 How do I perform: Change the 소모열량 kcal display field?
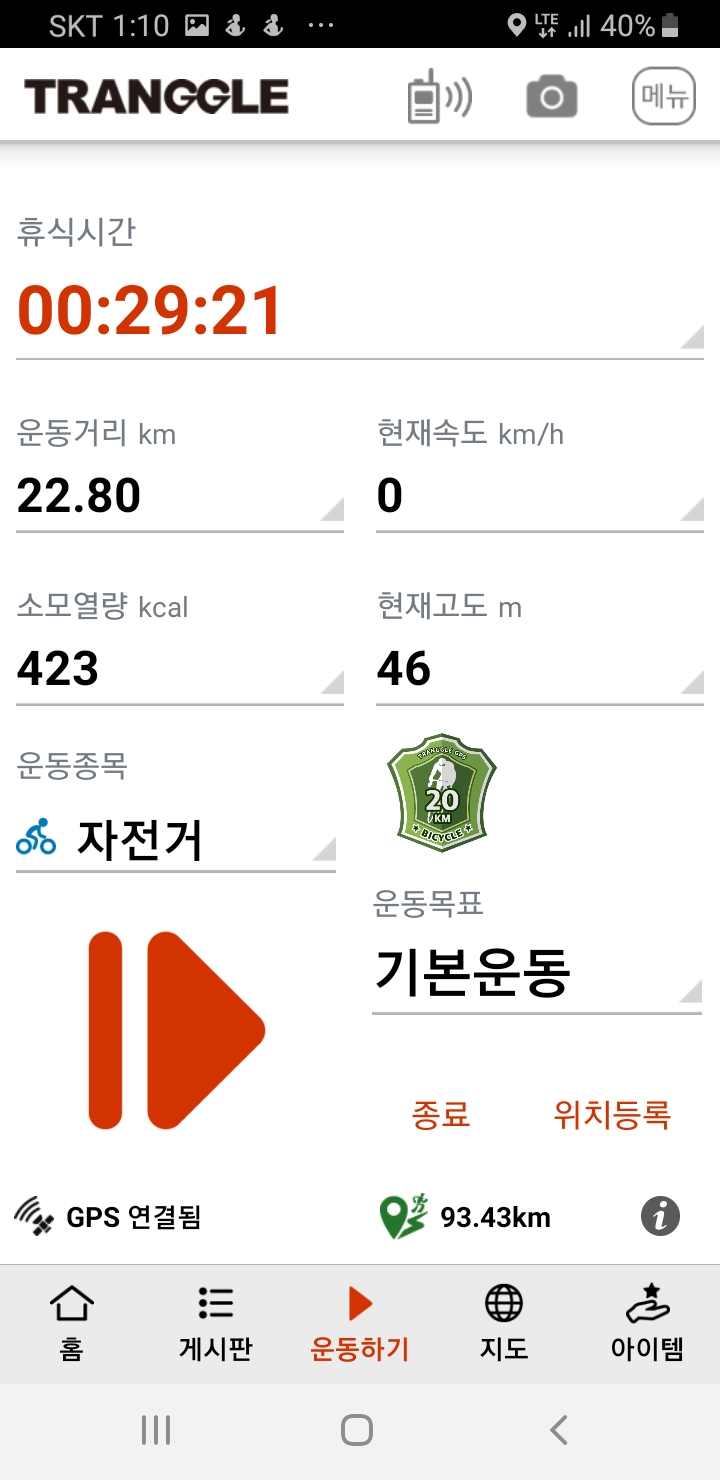coord(180,669)
